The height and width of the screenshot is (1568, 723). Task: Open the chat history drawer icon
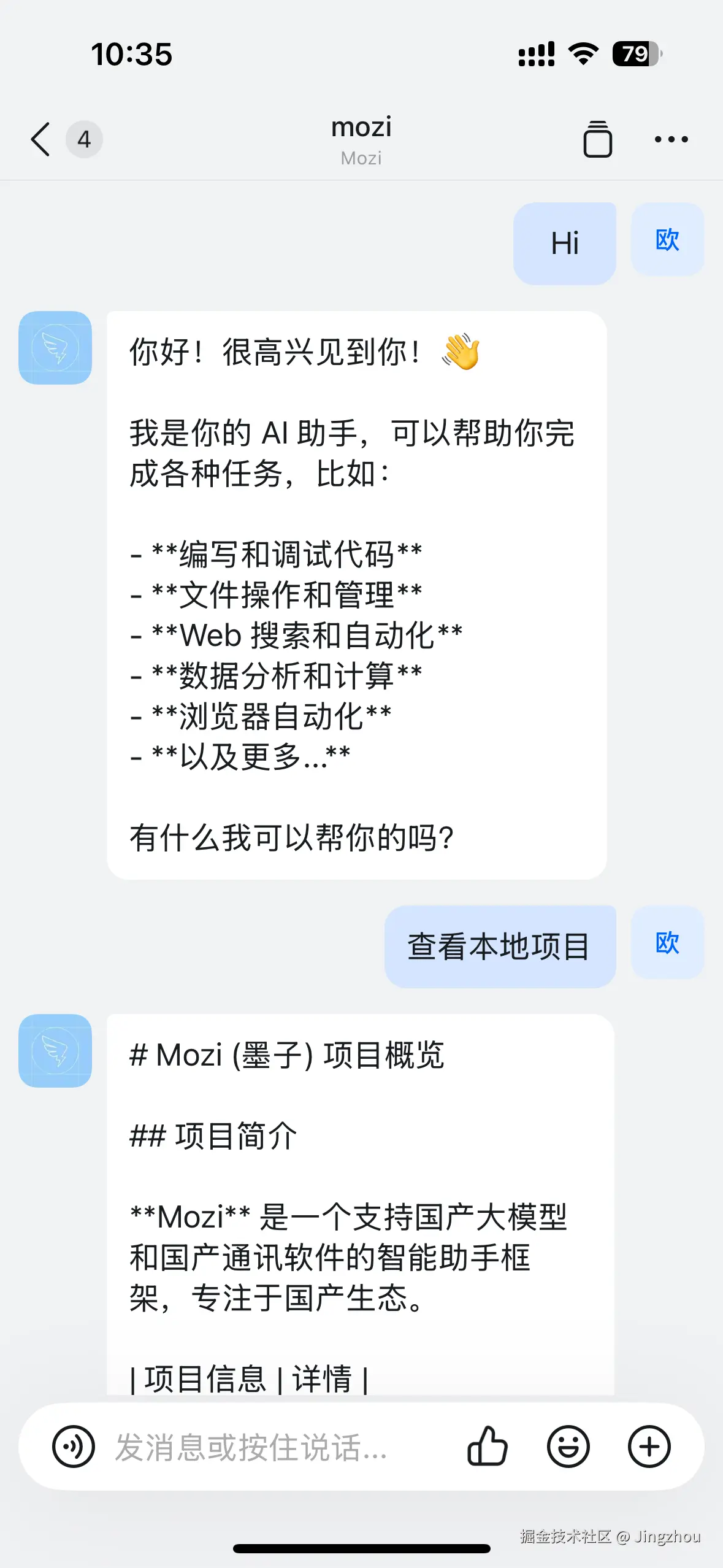coord(598,139)
